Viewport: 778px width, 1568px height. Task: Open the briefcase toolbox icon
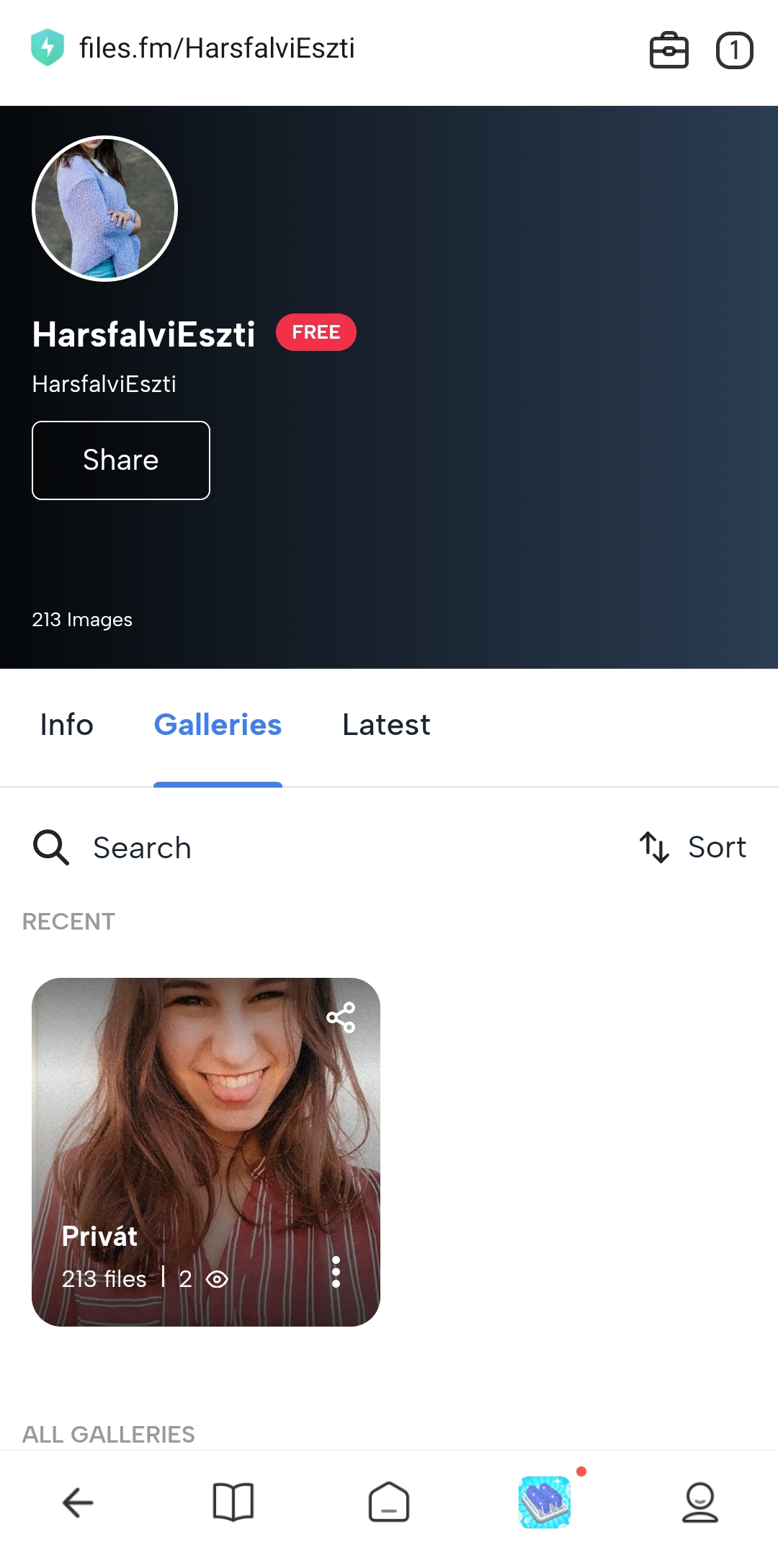669,50
